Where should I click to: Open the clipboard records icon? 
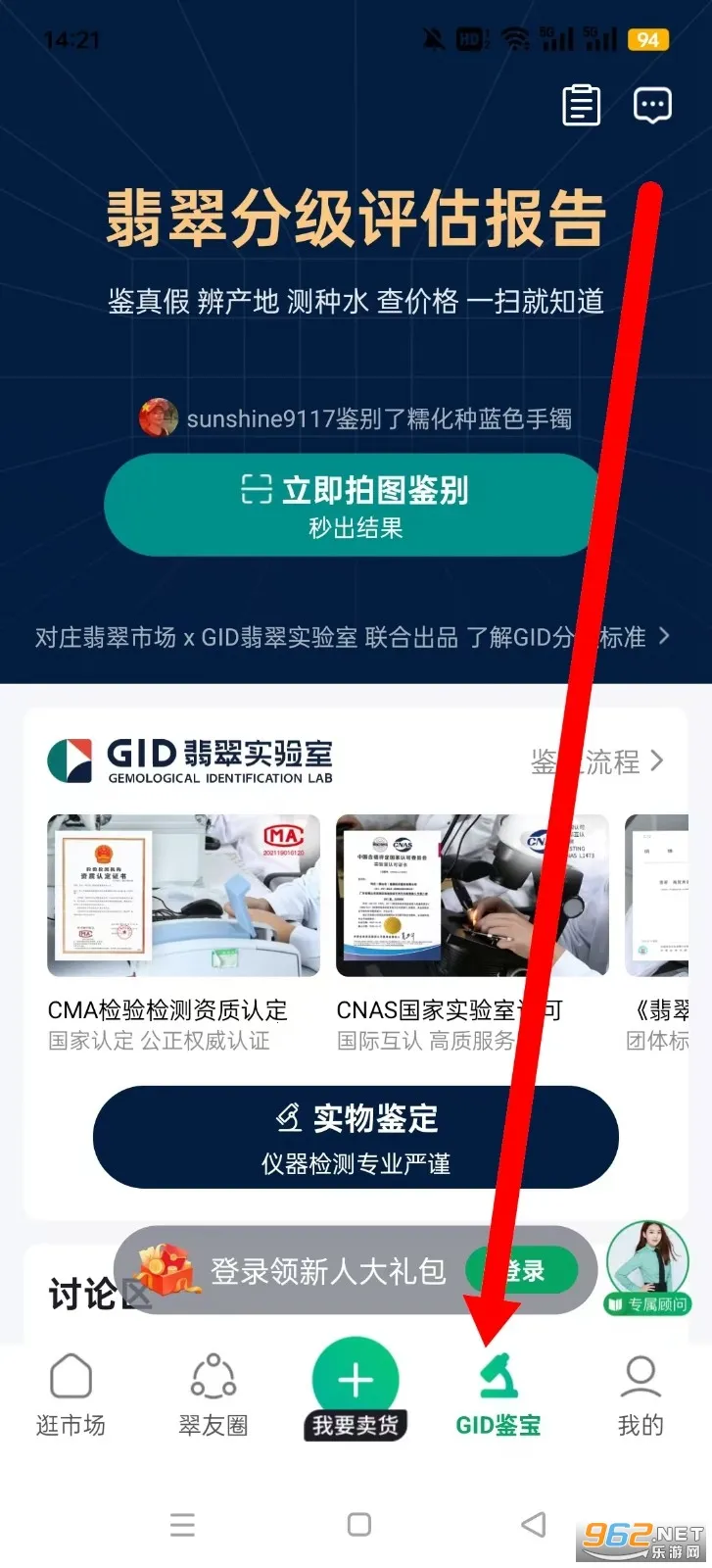pos(581,105)
